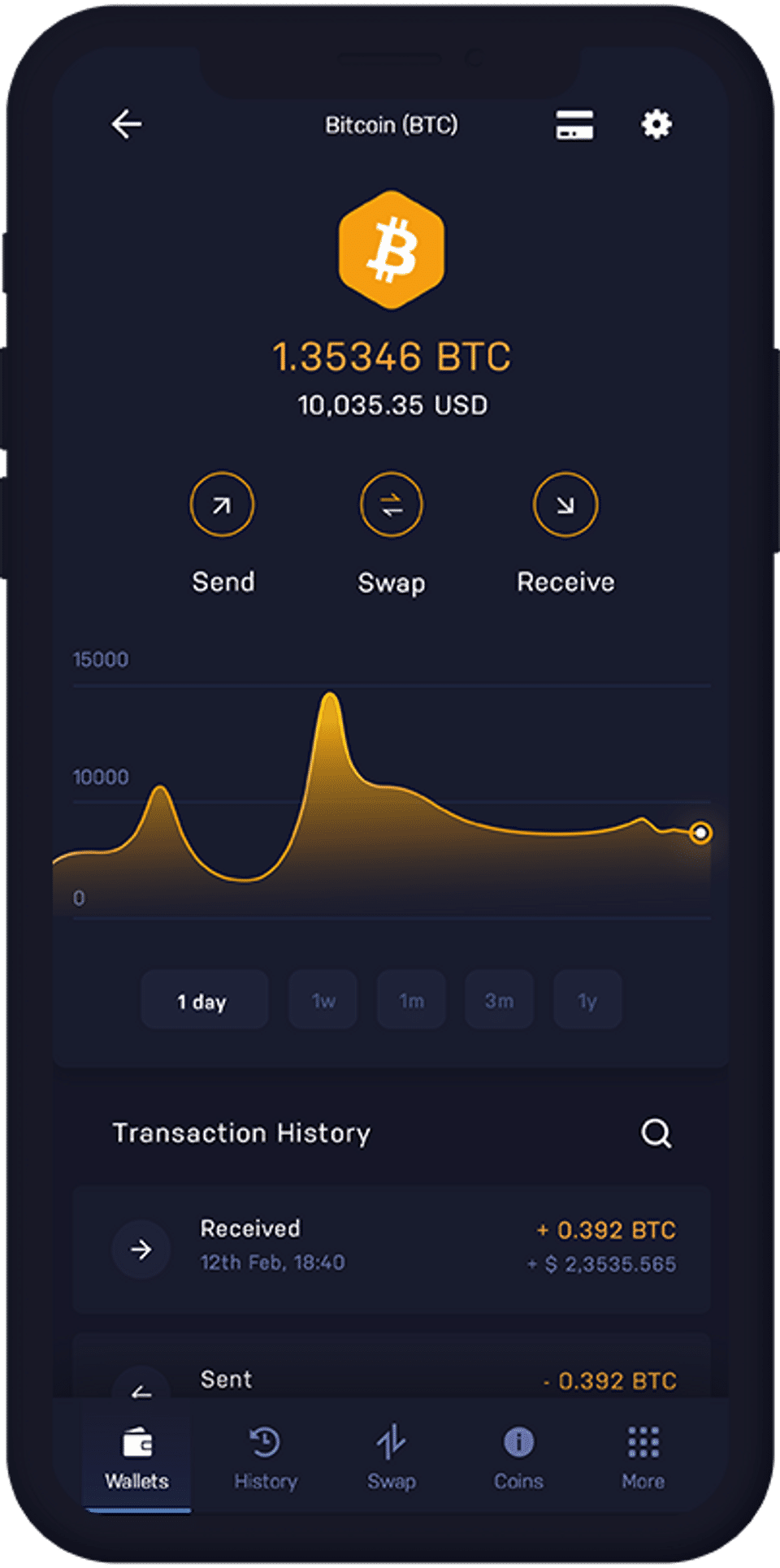Switch chart to 3m range

pos(499,1001)
